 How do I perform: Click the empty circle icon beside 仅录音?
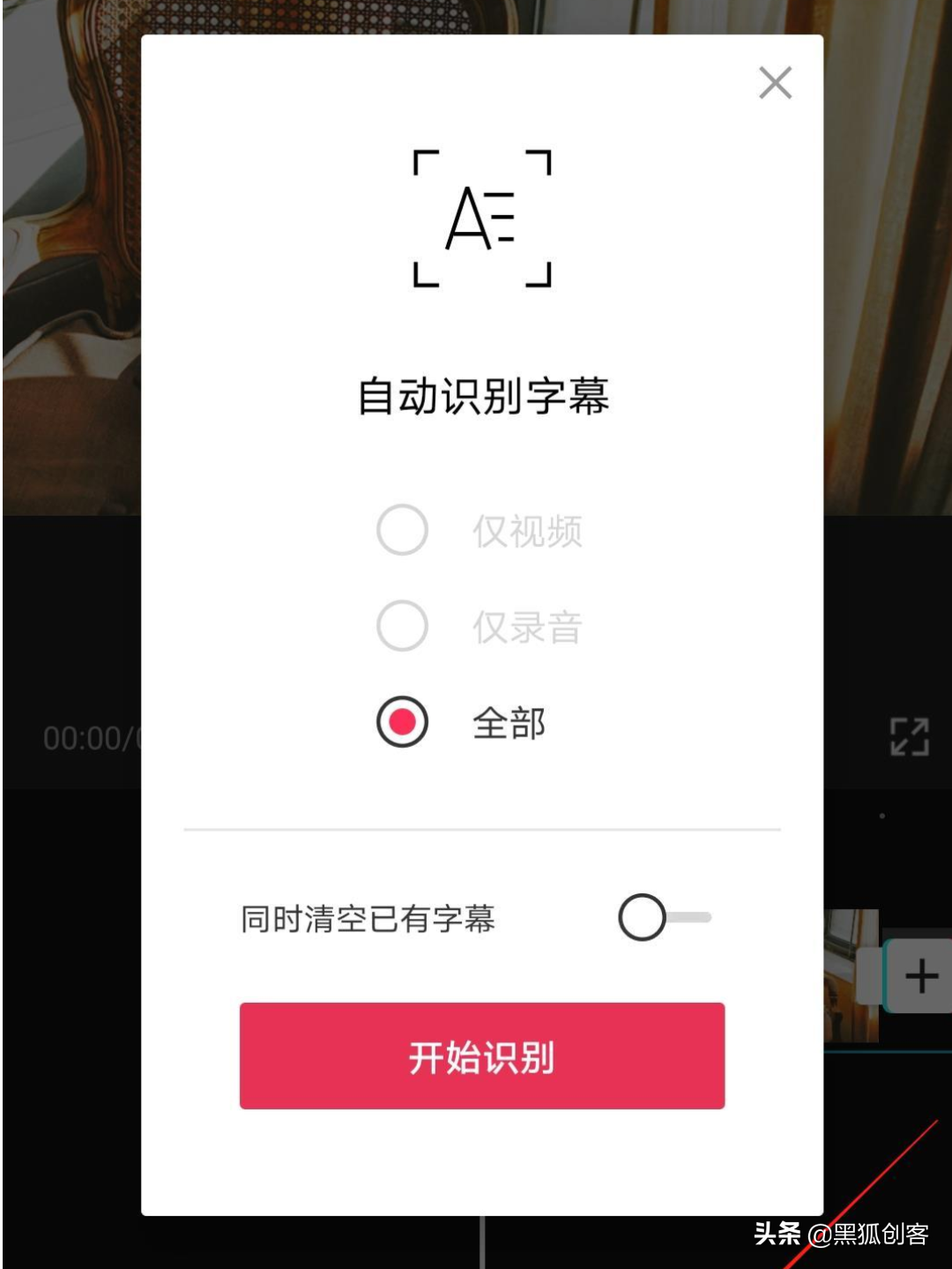click(x=402, y=627)
